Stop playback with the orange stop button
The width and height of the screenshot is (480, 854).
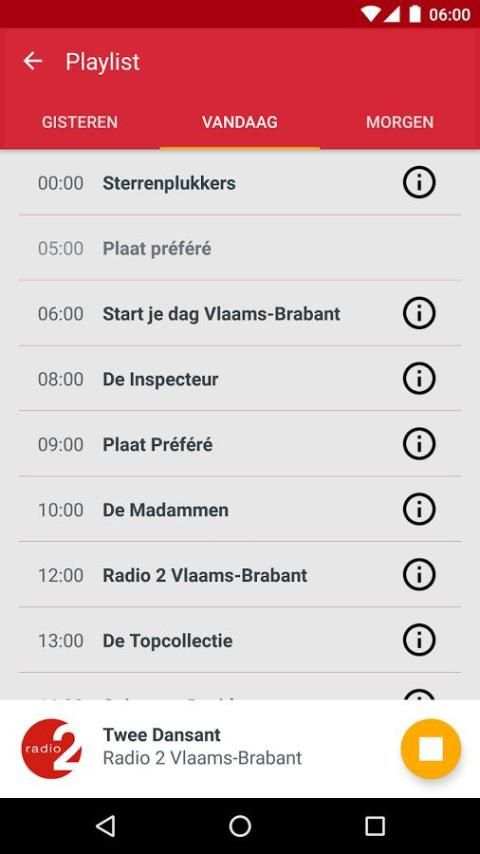pyautogui.click(x=430, y=749)
